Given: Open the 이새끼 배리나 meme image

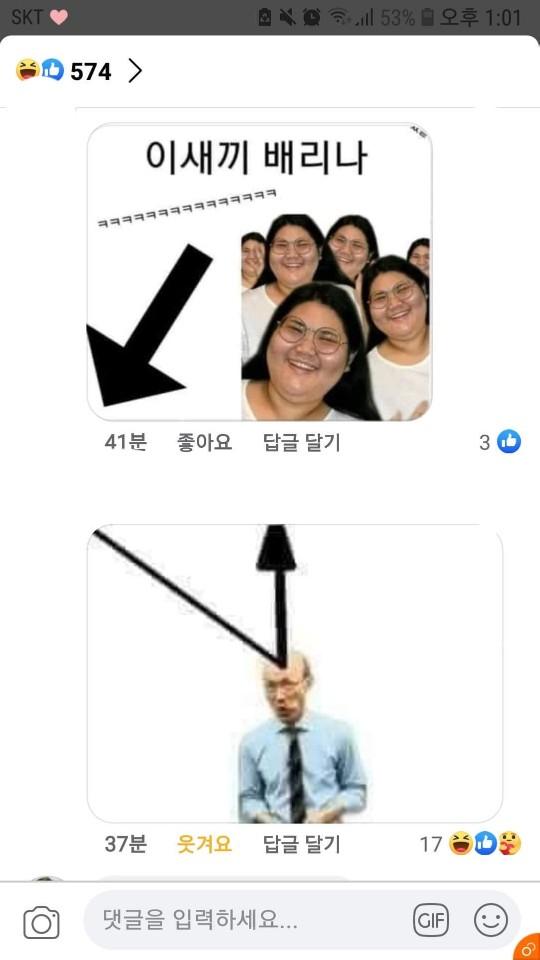Looking at the screenshot, I should (x=260, y=272).
